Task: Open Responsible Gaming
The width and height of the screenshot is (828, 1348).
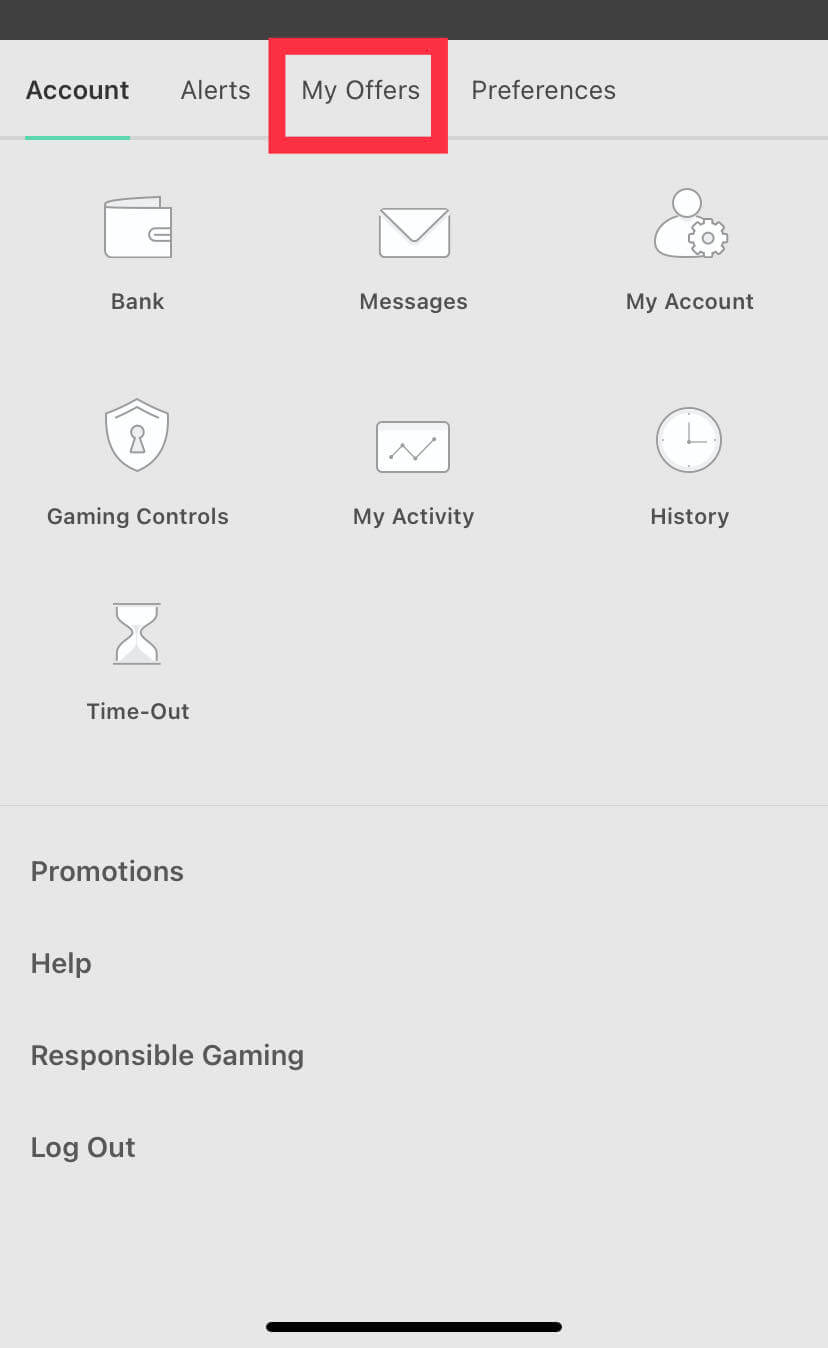Action: (x=167, y=1055)
